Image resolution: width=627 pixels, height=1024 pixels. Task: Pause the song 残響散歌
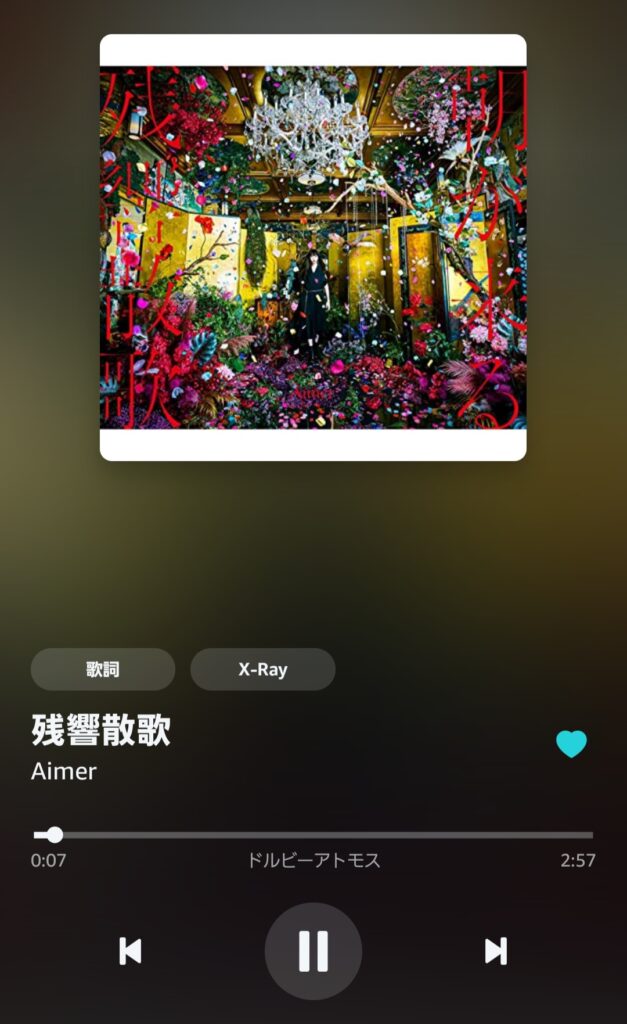pyautogui.click(x=313, y=951)
